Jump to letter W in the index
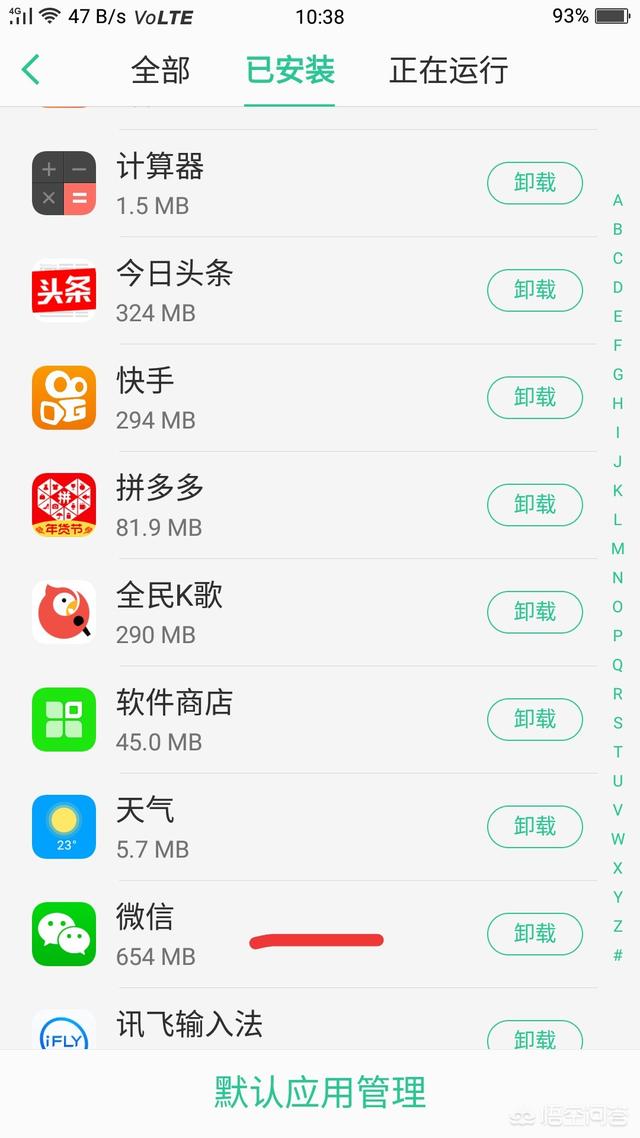The image size is (640, 1138). pyautogui.click(x=618, y=839)
